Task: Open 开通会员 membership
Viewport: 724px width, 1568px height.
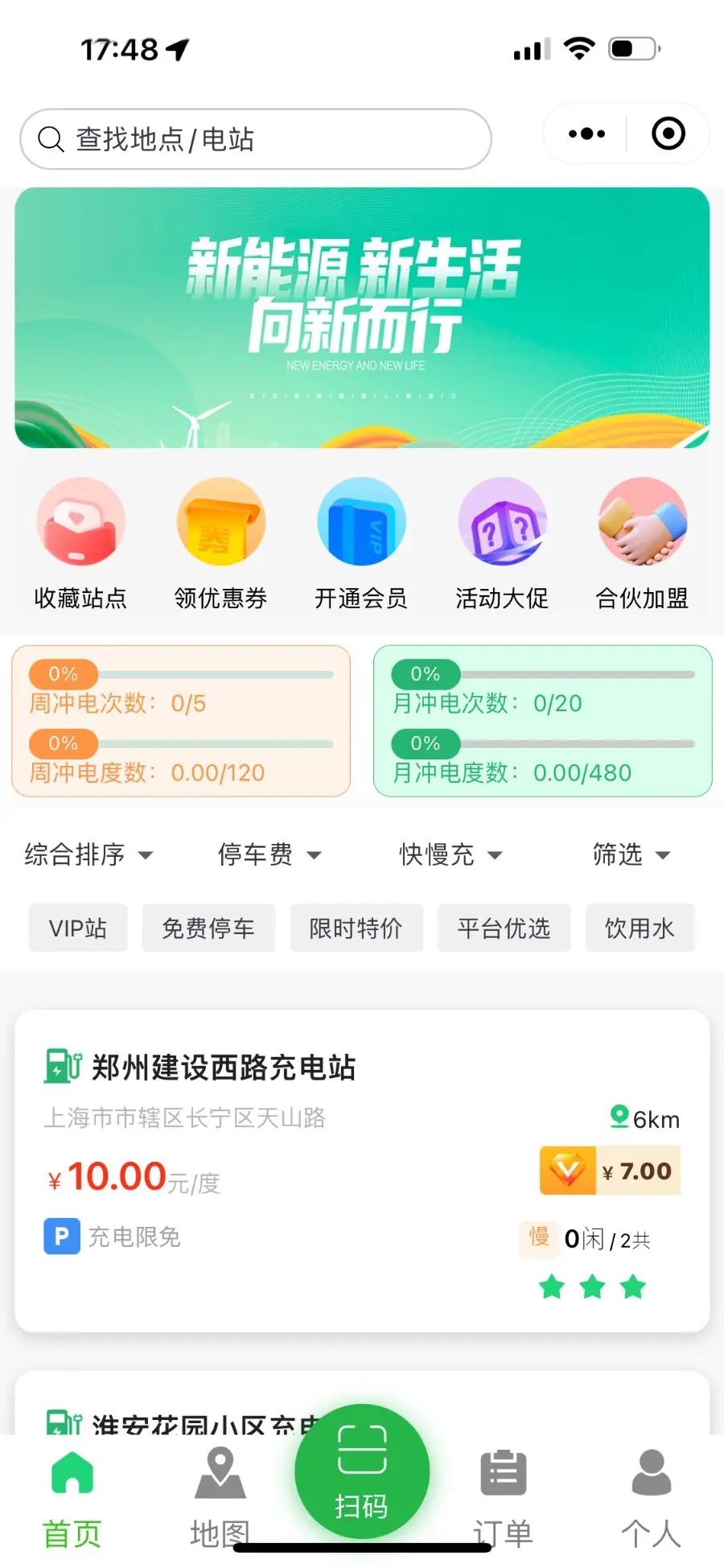Action: [x=361, y=543]
